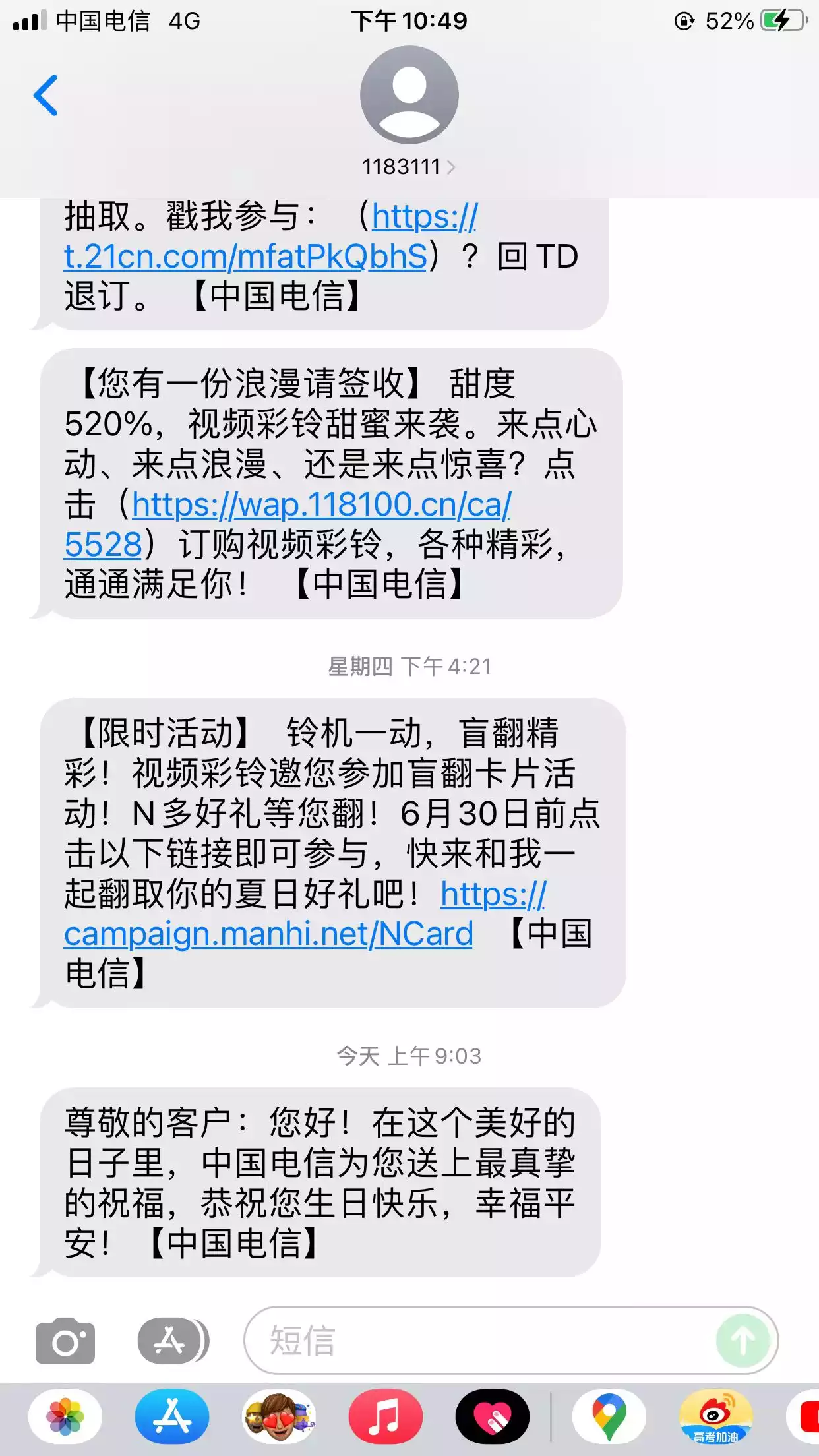Open the Music app in the app strip
Image resolution: width=819 pixels, height=1456 pixels.
pyautogui.click(x=386, y=1416)
